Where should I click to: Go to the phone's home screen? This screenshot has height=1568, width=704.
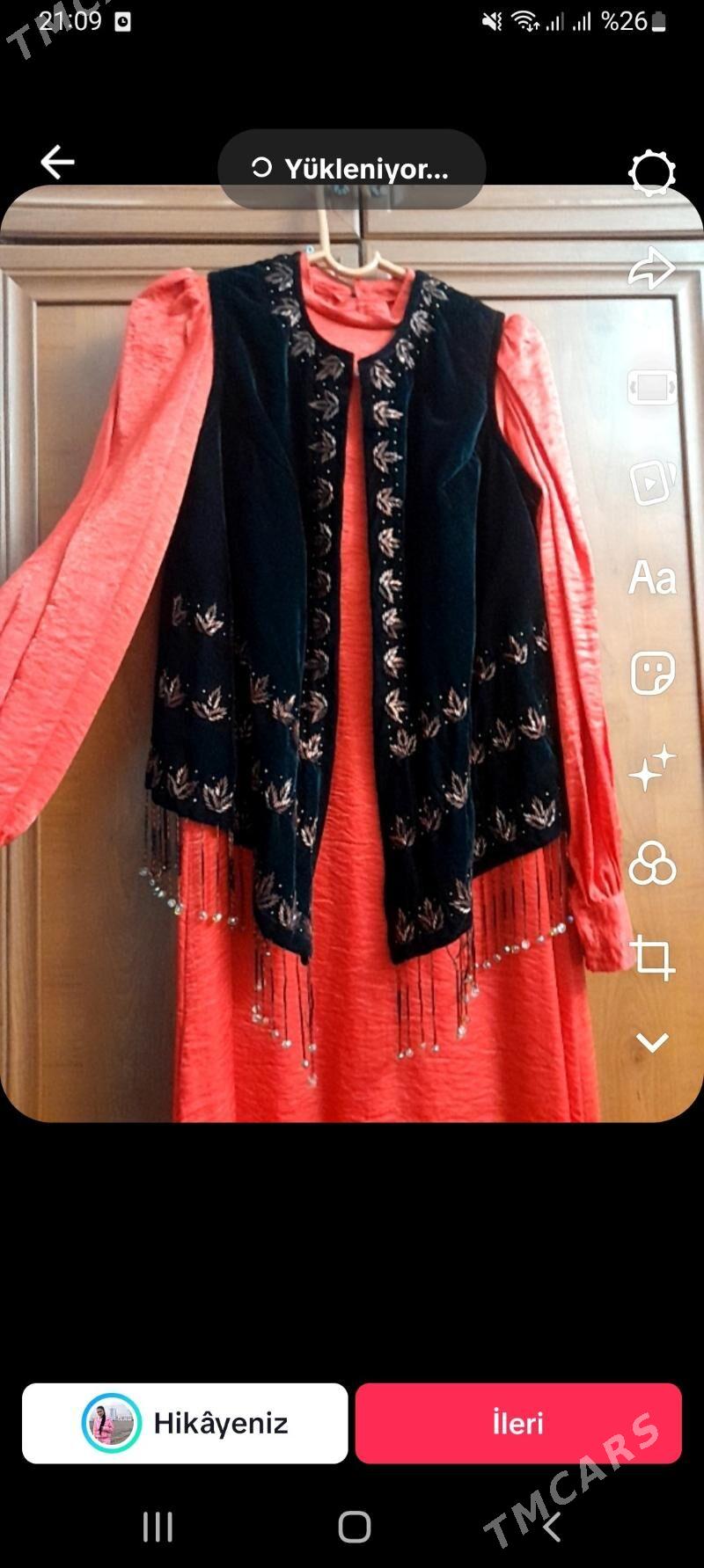tap(354, 1528)
